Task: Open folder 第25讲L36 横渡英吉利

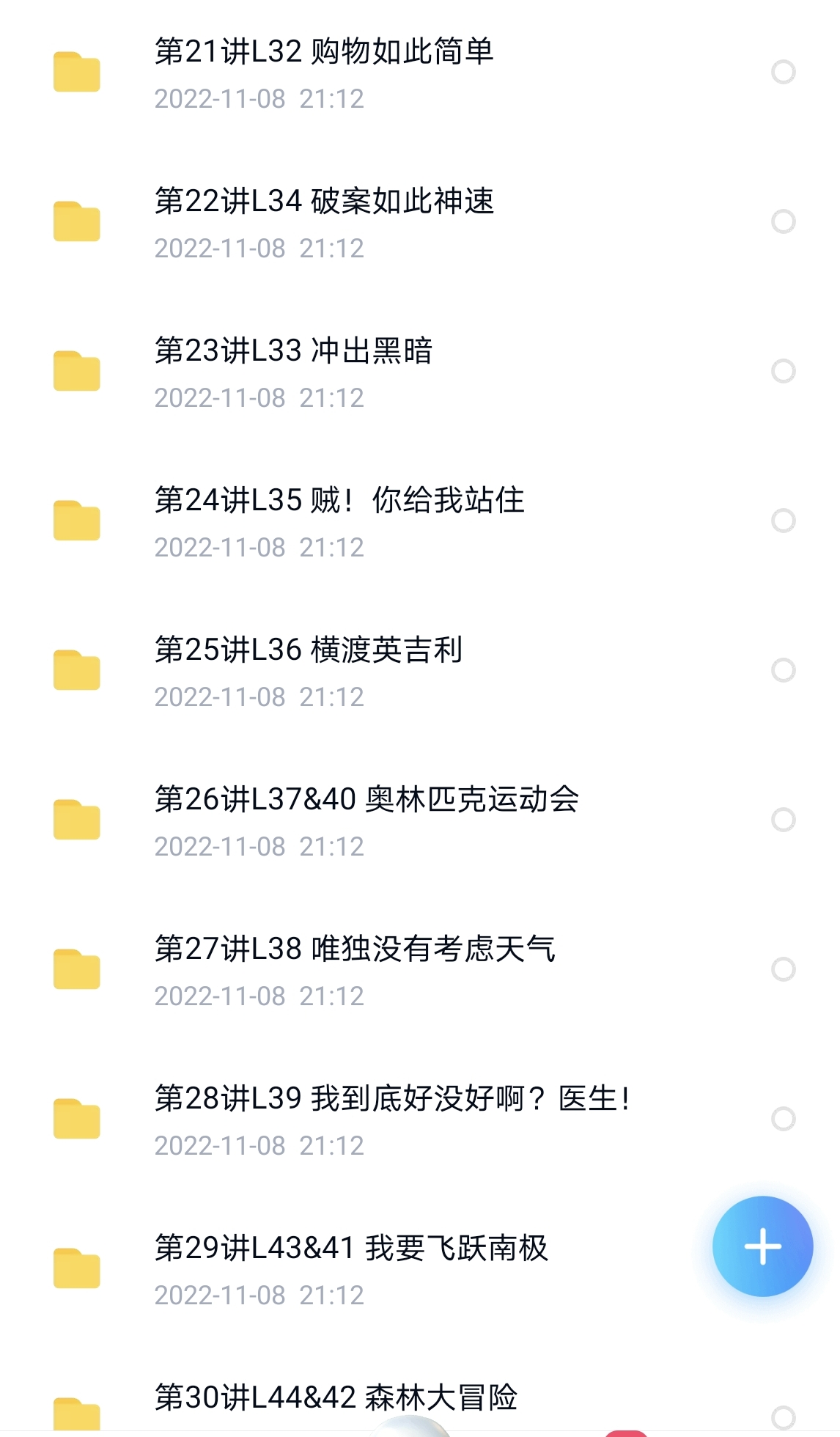Action: tap(308, 670)
